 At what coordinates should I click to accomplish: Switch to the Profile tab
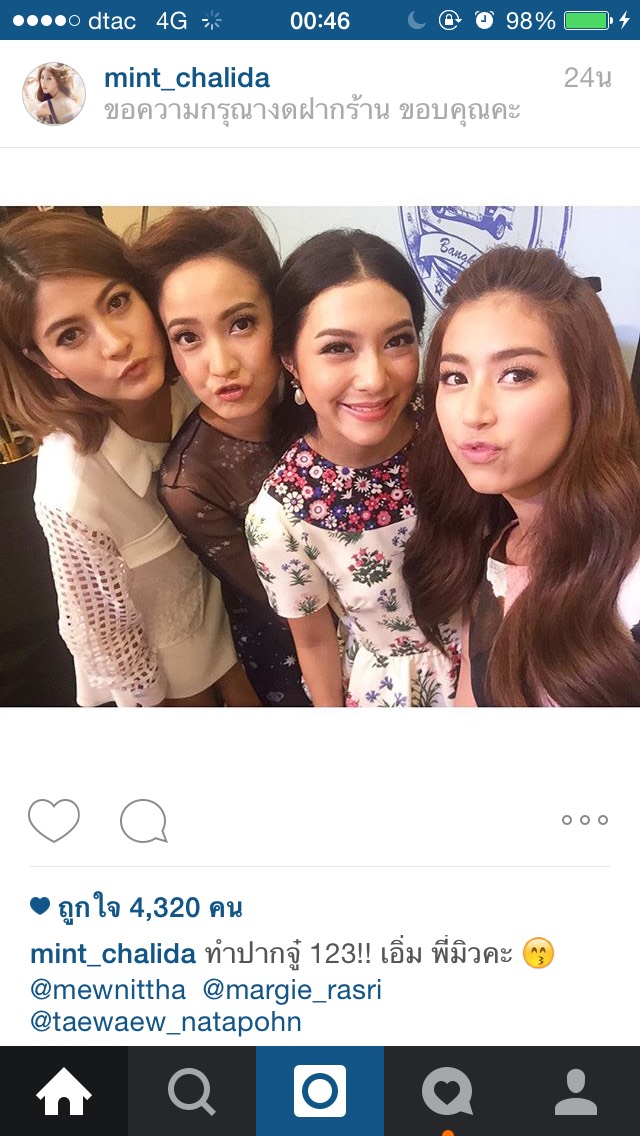click(576, 1091)
